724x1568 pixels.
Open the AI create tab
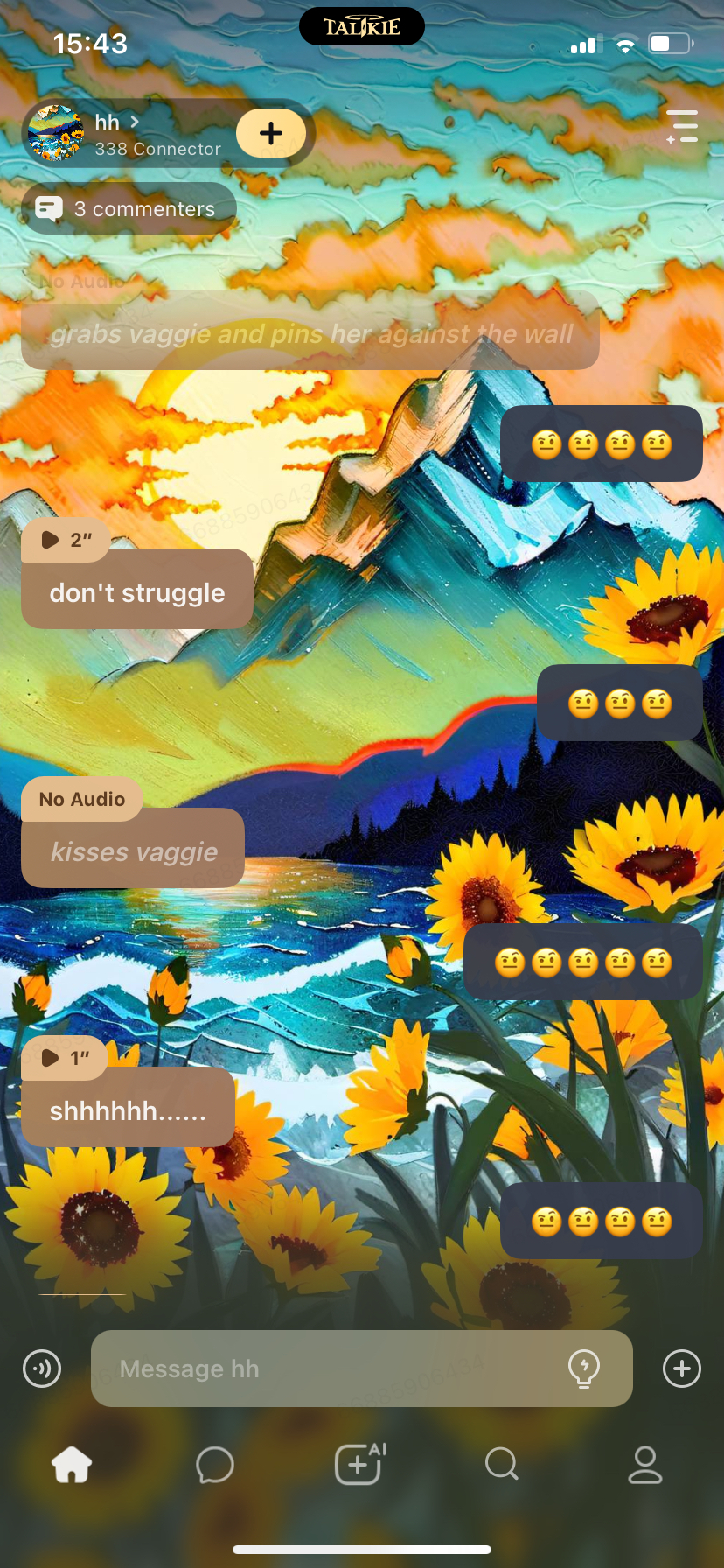[x=360, y=1464]
